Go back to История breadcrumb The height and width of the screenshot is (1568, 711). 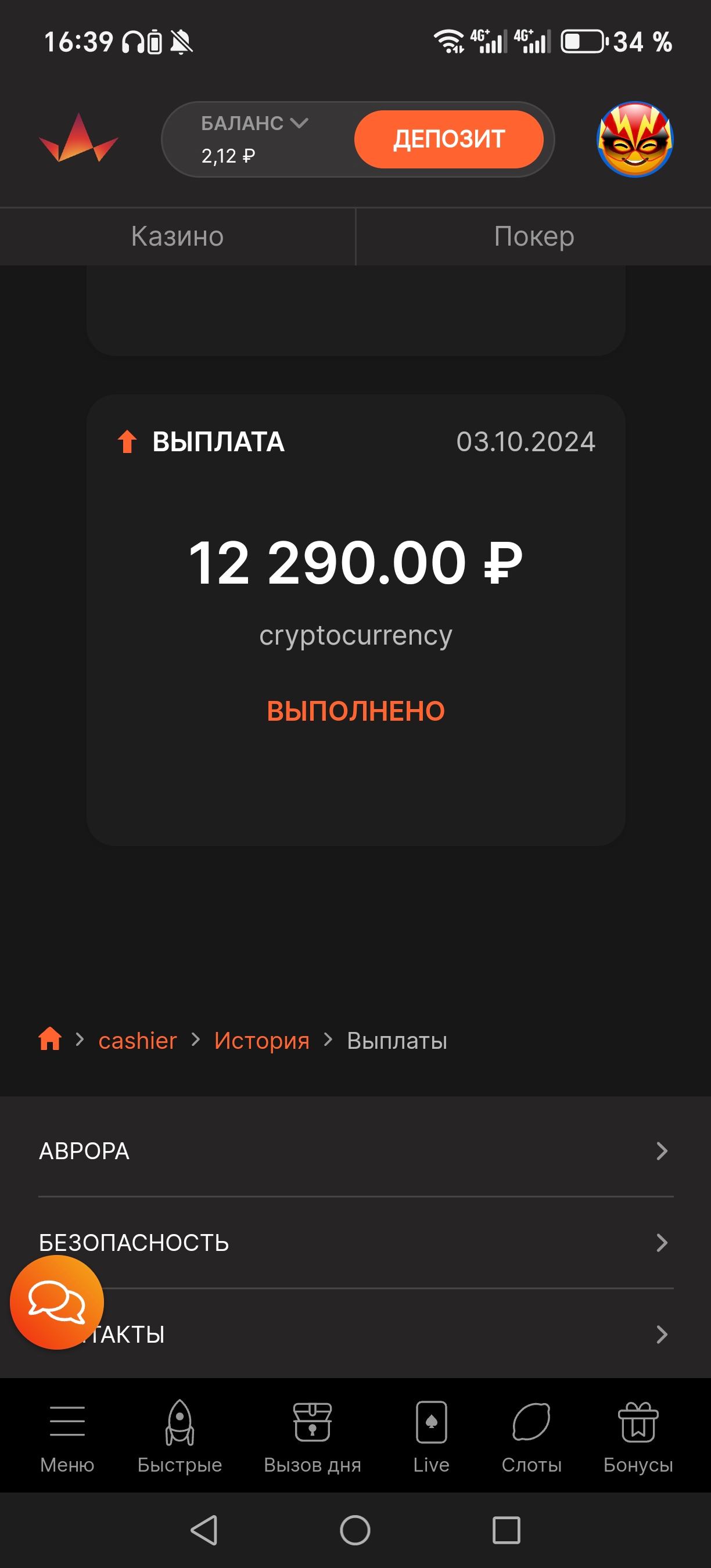coord(262,1041)
